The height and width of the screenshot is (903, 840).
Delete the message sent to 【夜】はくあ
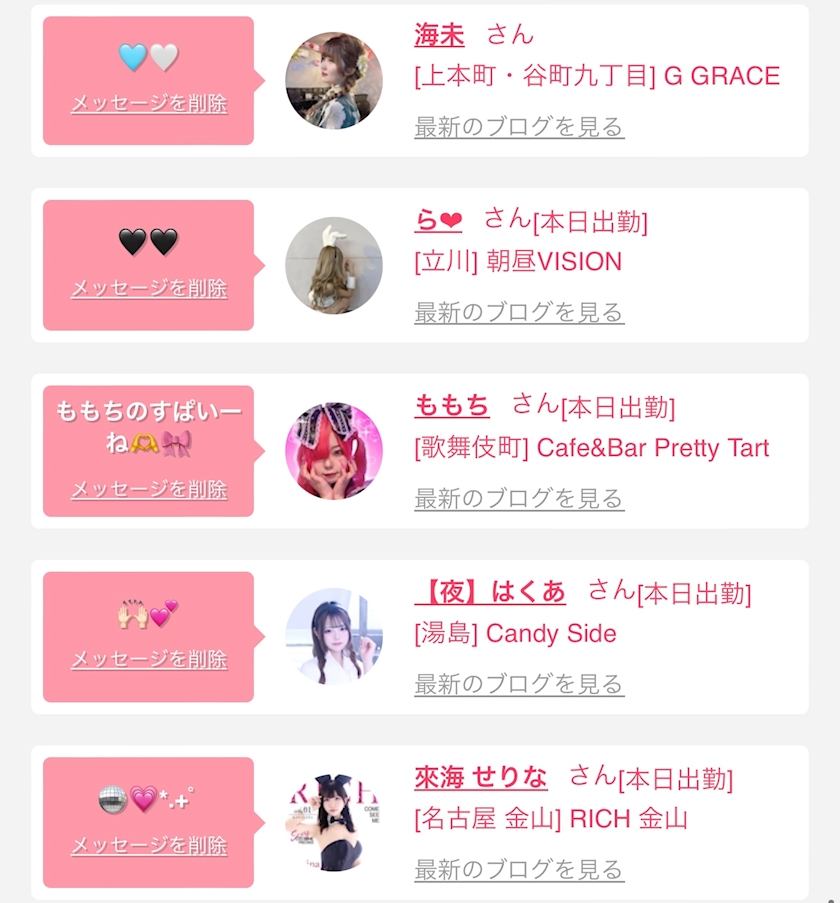pos(149,660)
